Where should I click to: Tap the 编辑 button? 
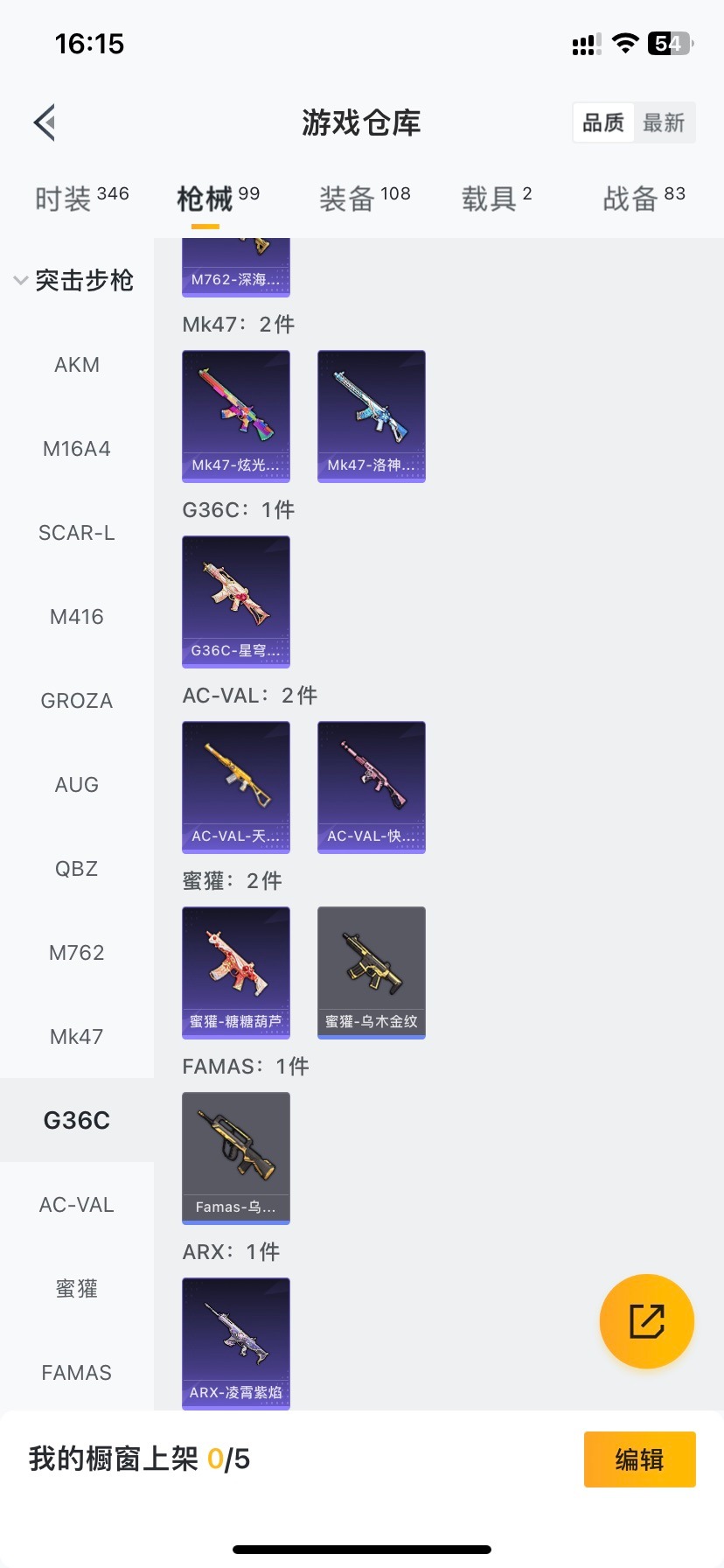(x=639, y=1459)
